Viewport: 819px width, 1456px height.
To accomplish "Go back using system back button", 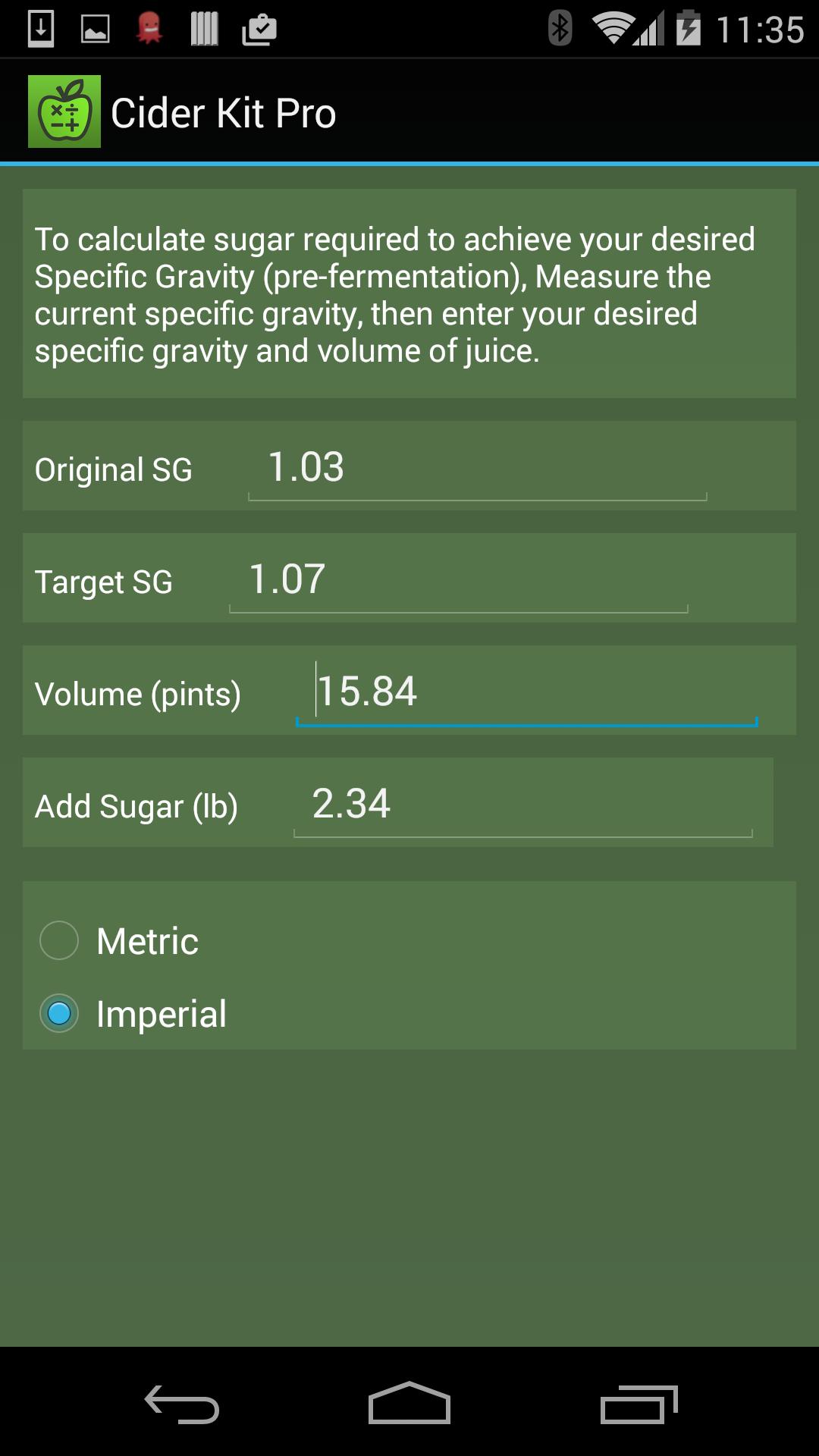I will click(182, 1404).
